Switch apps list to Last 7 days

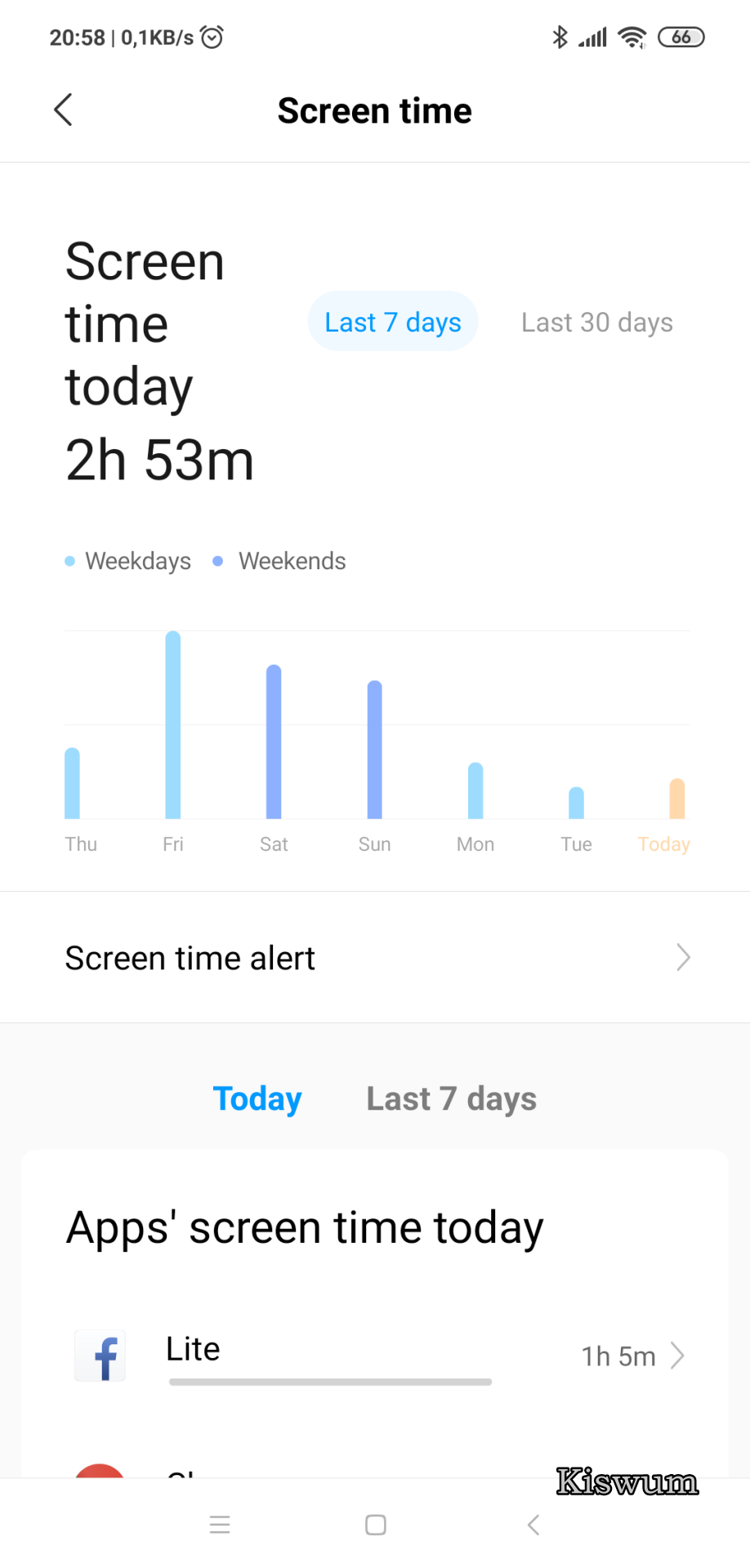click(x=451, y=1098)
